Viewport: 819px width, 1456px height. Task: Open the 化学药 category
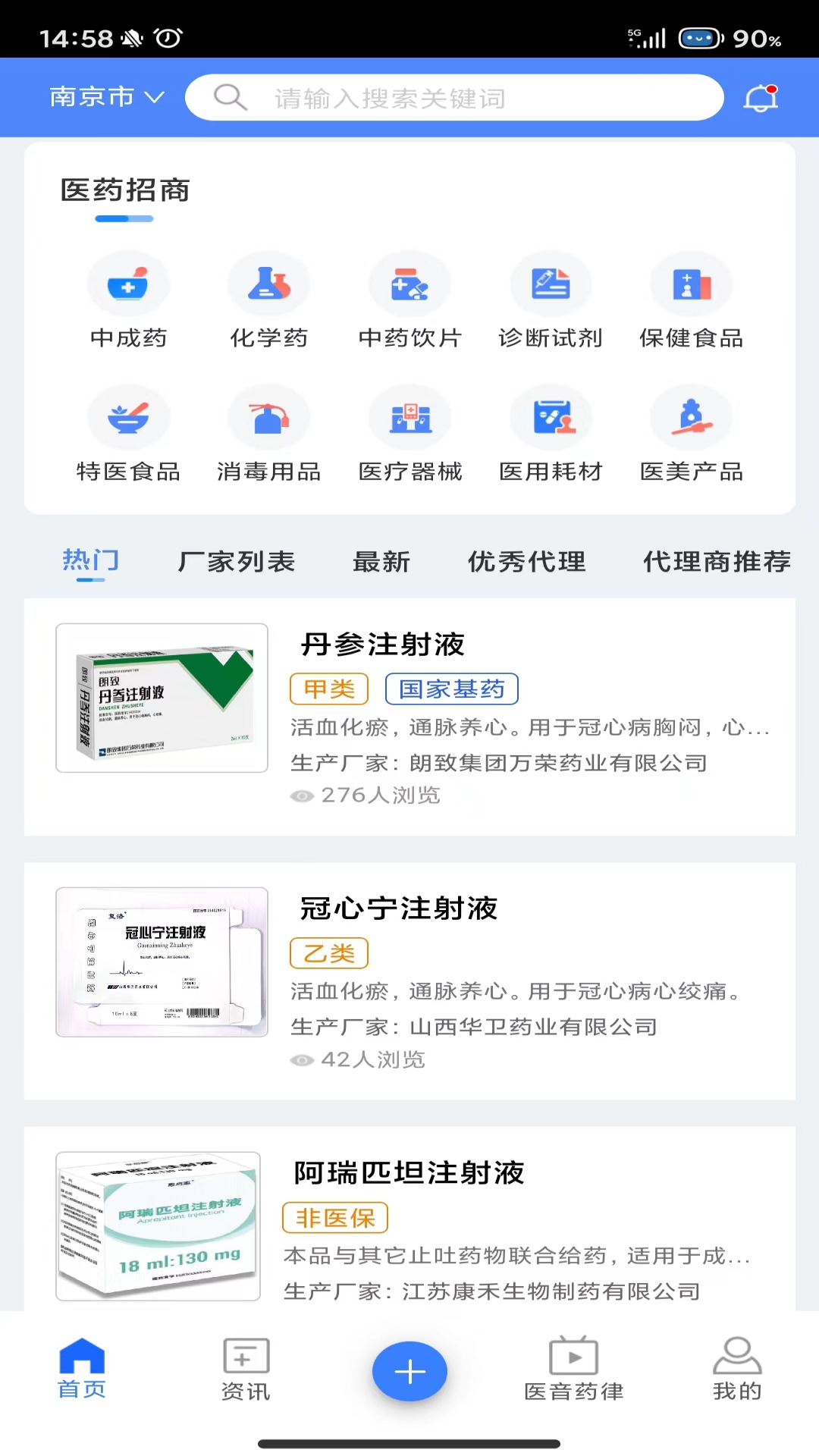coord(268,301)
